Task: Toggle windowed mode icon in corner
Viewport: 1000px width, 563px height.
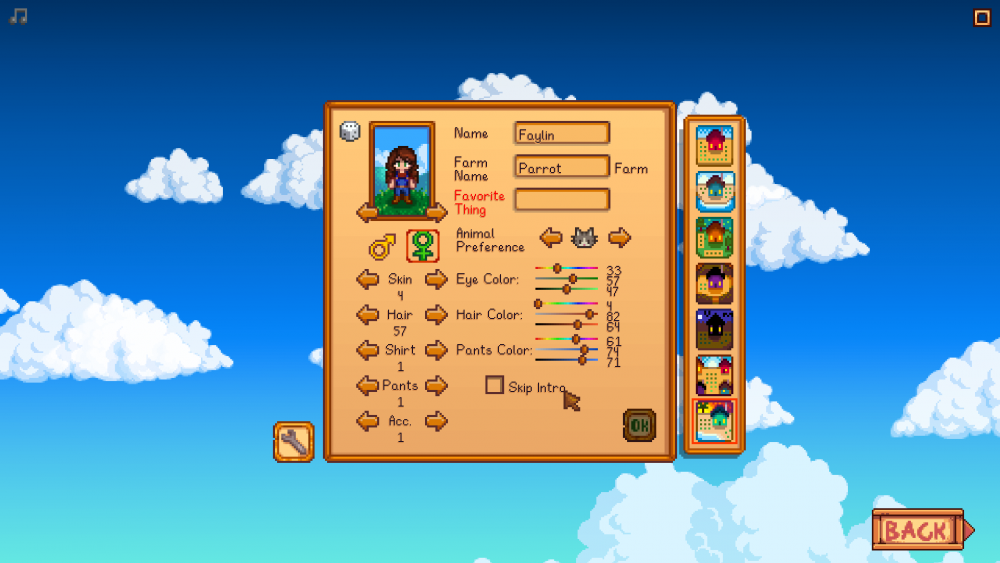Action: click(x=982, y=17)
